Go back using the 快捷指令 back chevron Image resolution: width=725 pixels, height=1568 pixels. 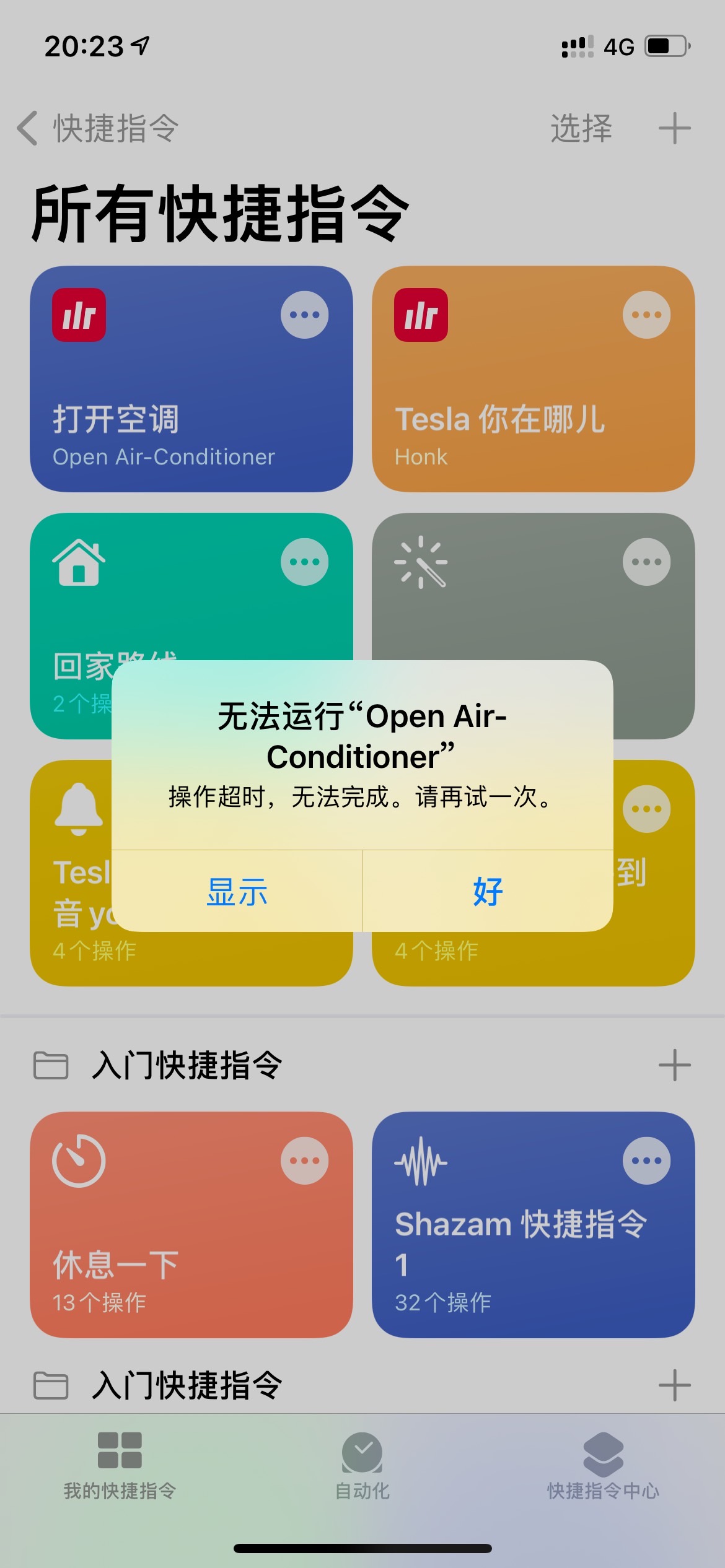28,126
